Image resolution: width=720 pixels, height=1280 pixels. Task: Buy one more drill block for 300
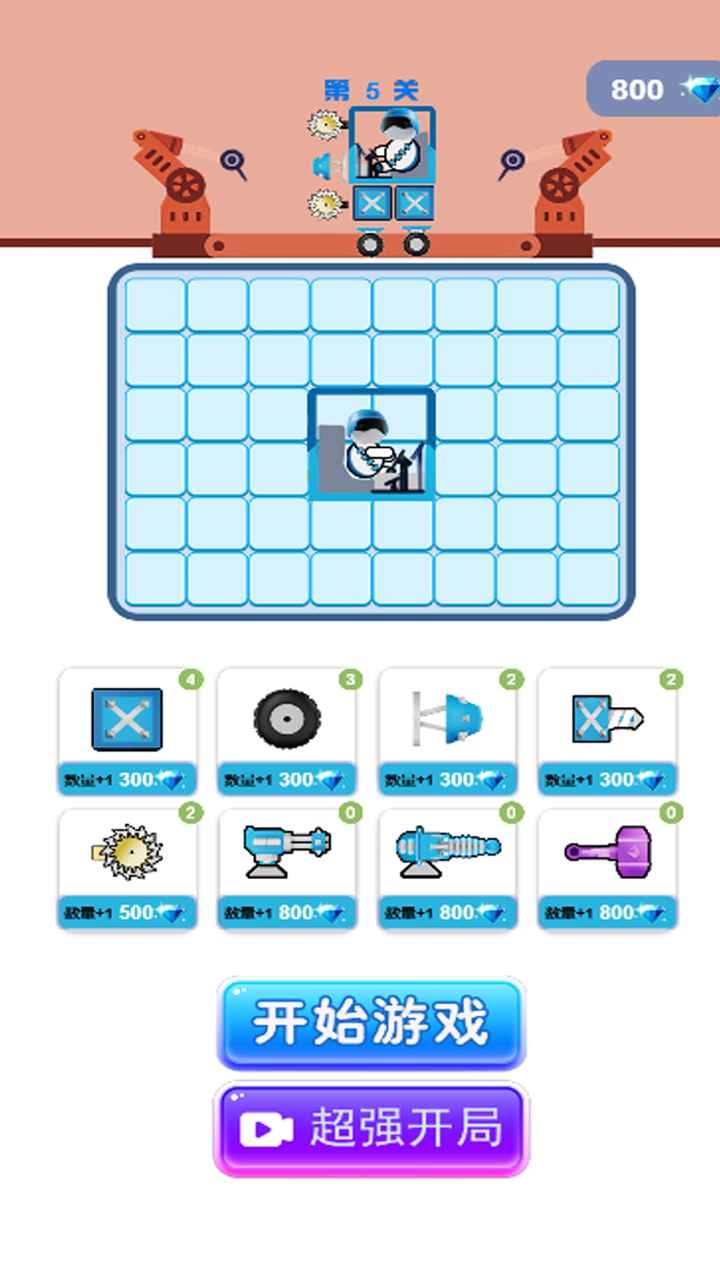[x=607, y=779]
